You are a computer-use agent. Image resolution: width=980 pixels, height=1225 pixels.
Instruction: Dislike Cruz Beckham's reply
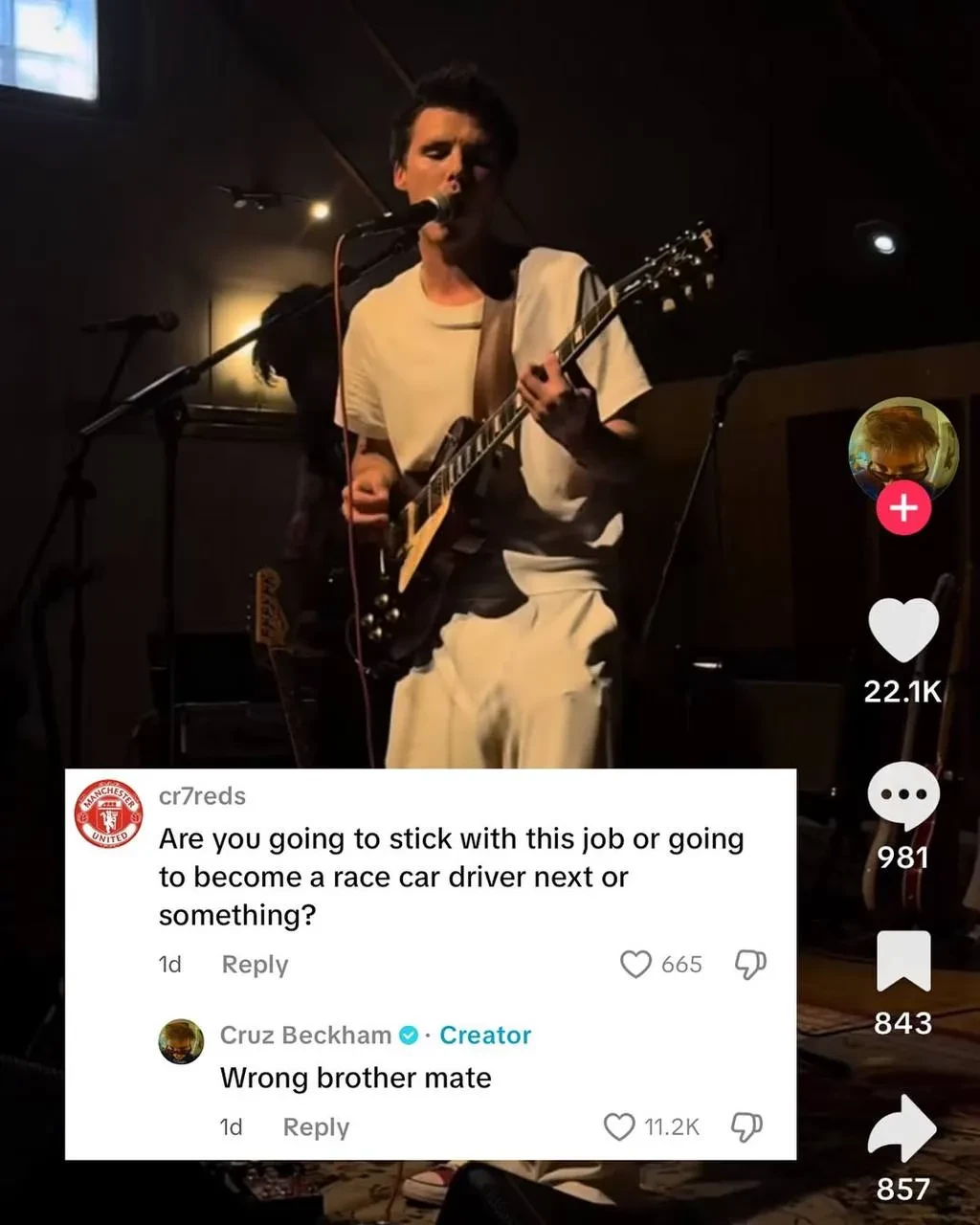pos(746,1127)
